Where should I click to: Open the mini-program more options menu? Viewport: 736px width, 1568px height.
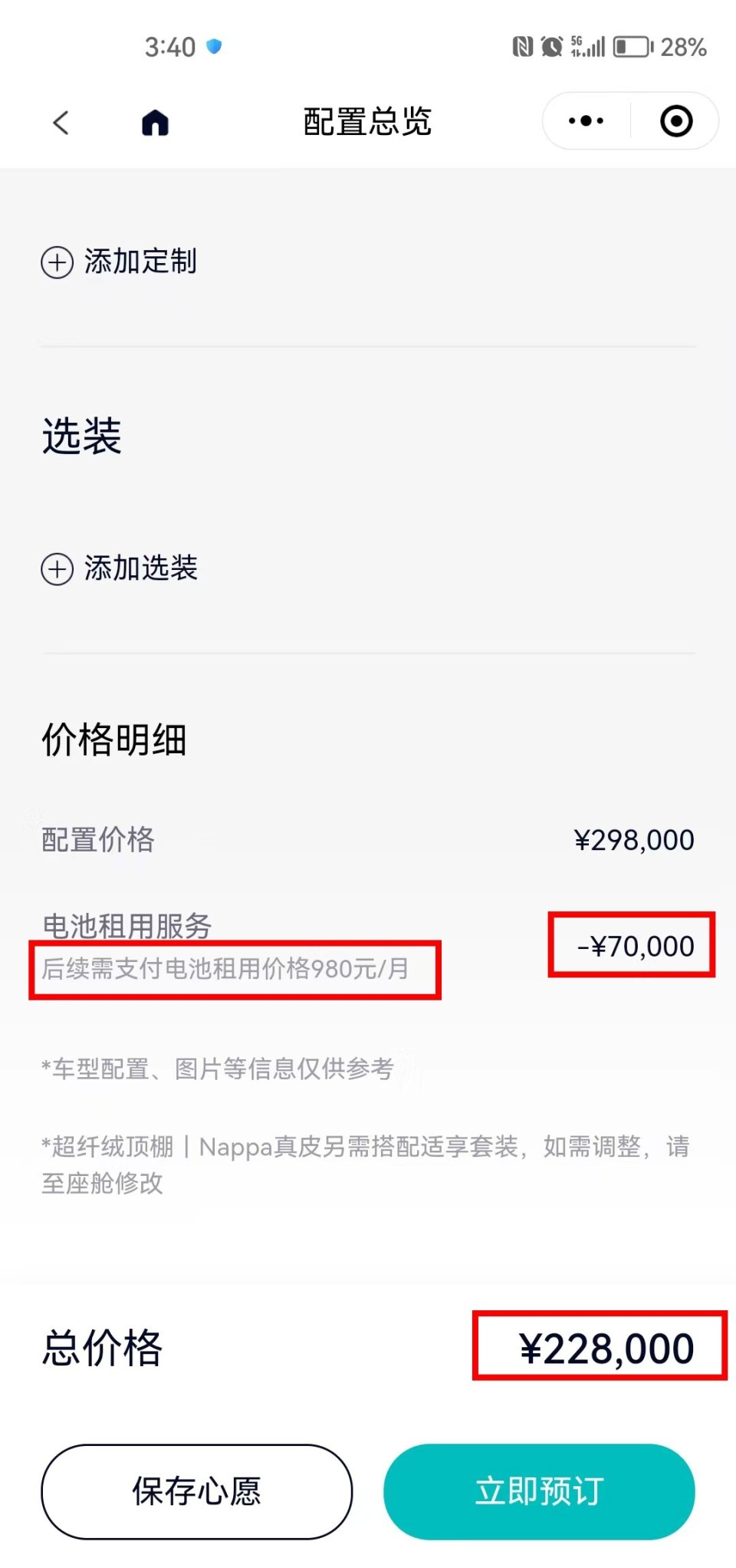tap(584, 120)
